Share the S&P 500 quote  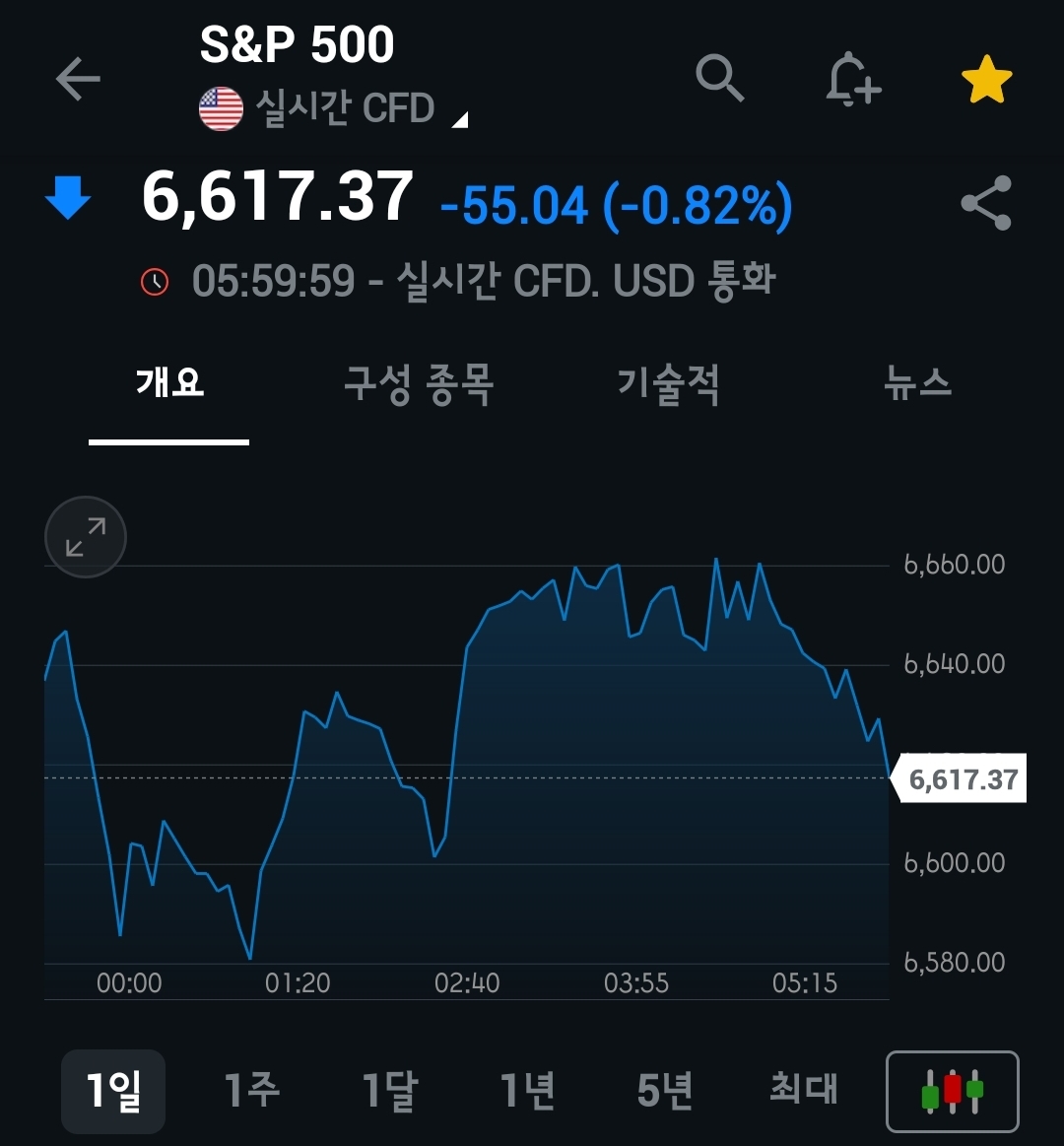point(986,203)
